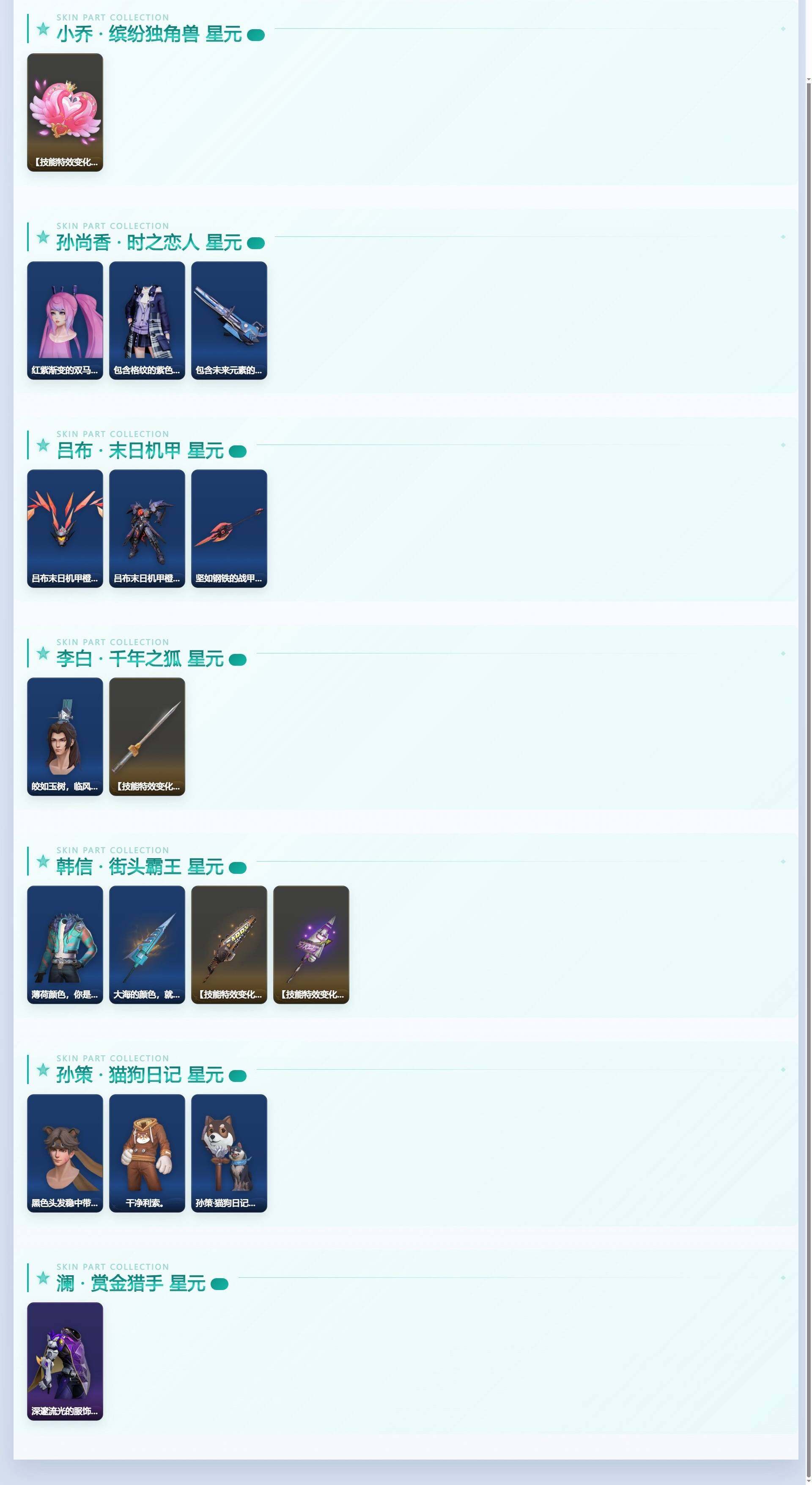Select the 包含格纹的紫色 outfit card
This screenshot has width=812, height=1485.
tap(147, 321)
